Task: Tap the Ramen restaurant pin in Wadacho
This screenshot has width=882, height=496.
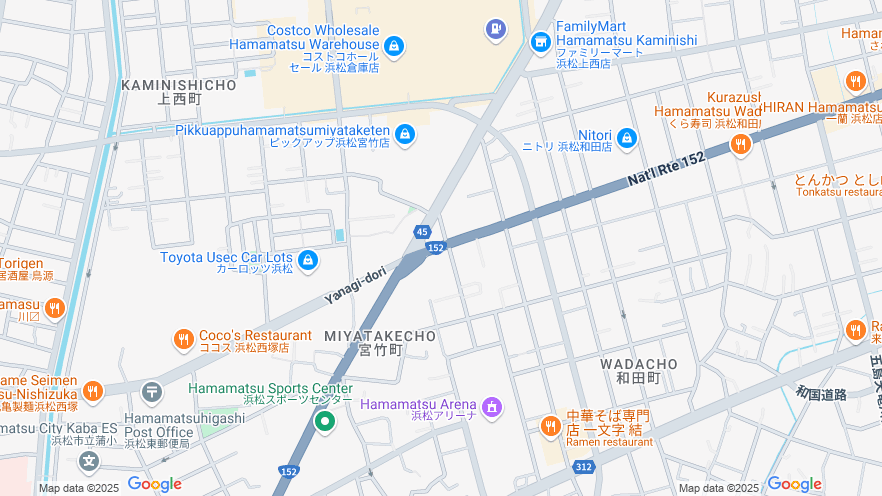Action: (550, 427)
